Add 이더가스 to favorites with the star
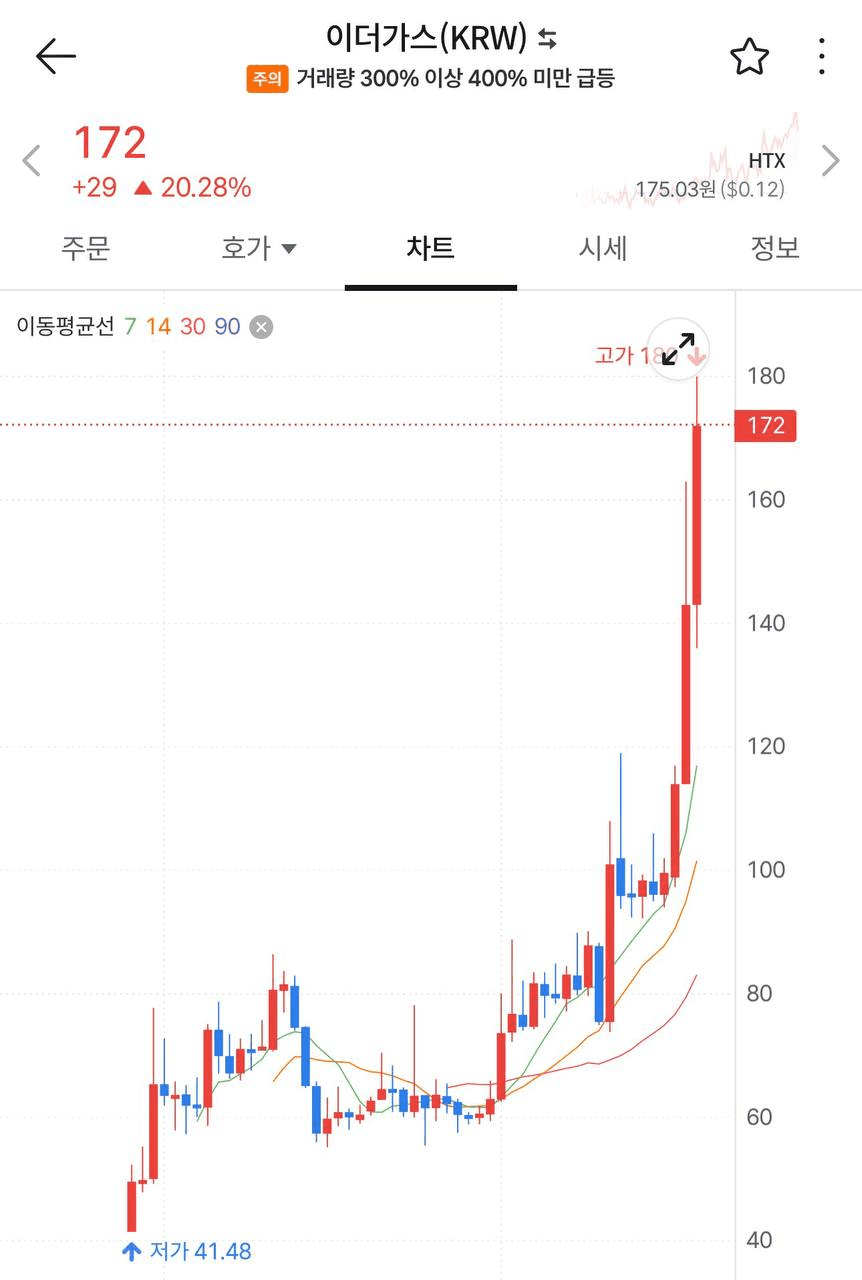The height and width of the screenshot is (1280, 862). tap(749, 57)
